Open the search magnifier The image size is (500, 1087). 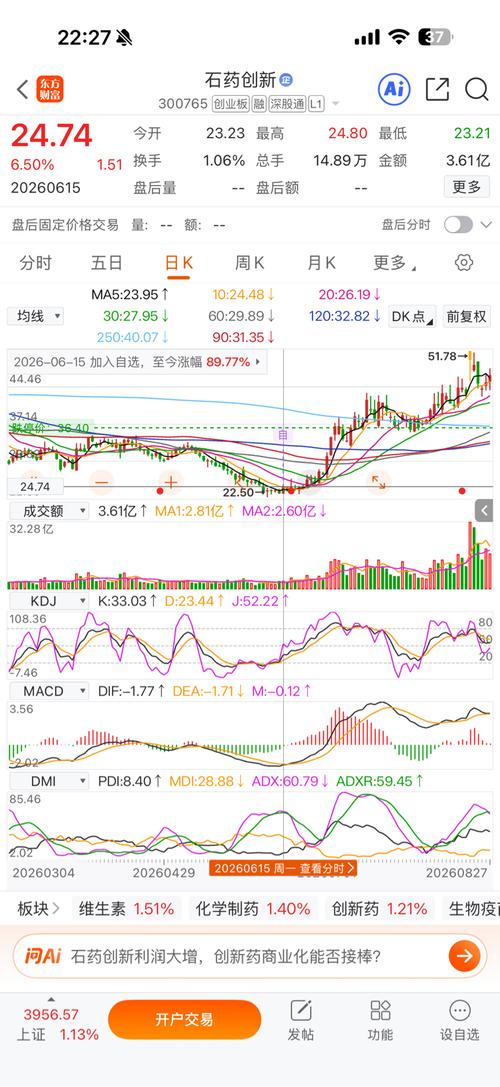point(476,89)
